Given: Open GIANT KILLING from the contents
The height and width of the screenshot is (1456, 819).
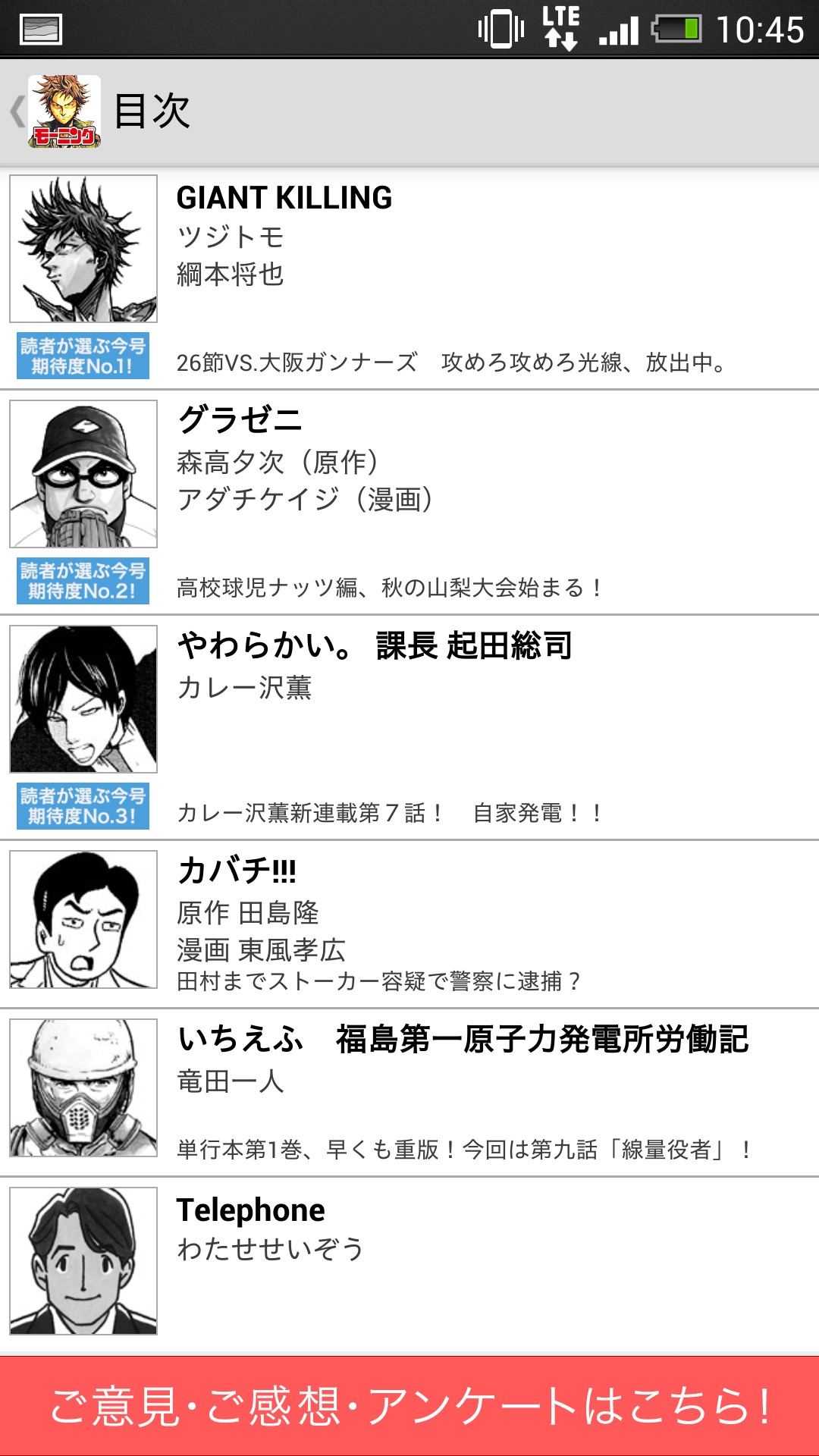Looking at the screenshot, I should (x=409, y=278).
